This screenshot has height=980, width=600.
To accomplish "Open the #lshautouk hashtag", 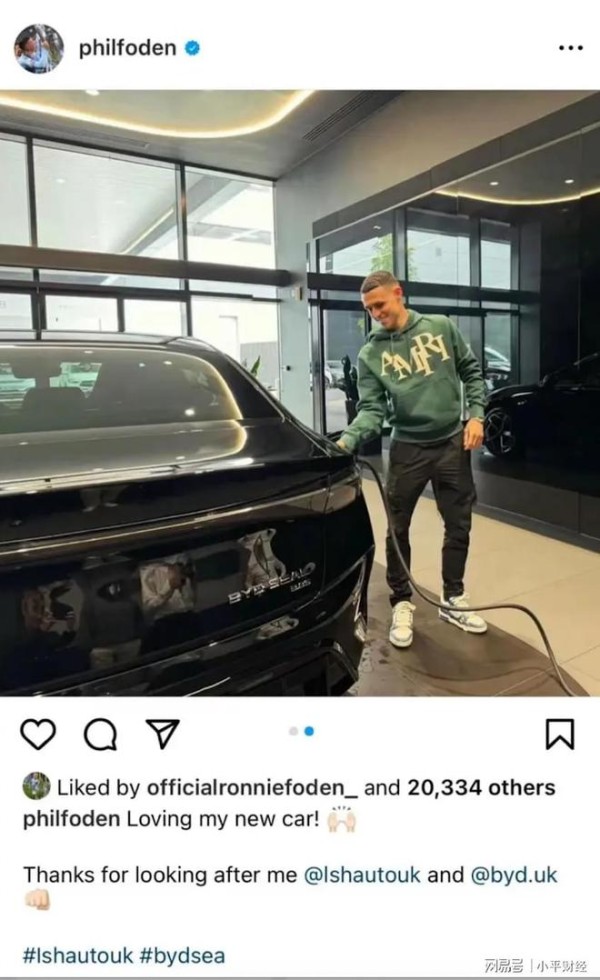I will click(x=78, y=955).
